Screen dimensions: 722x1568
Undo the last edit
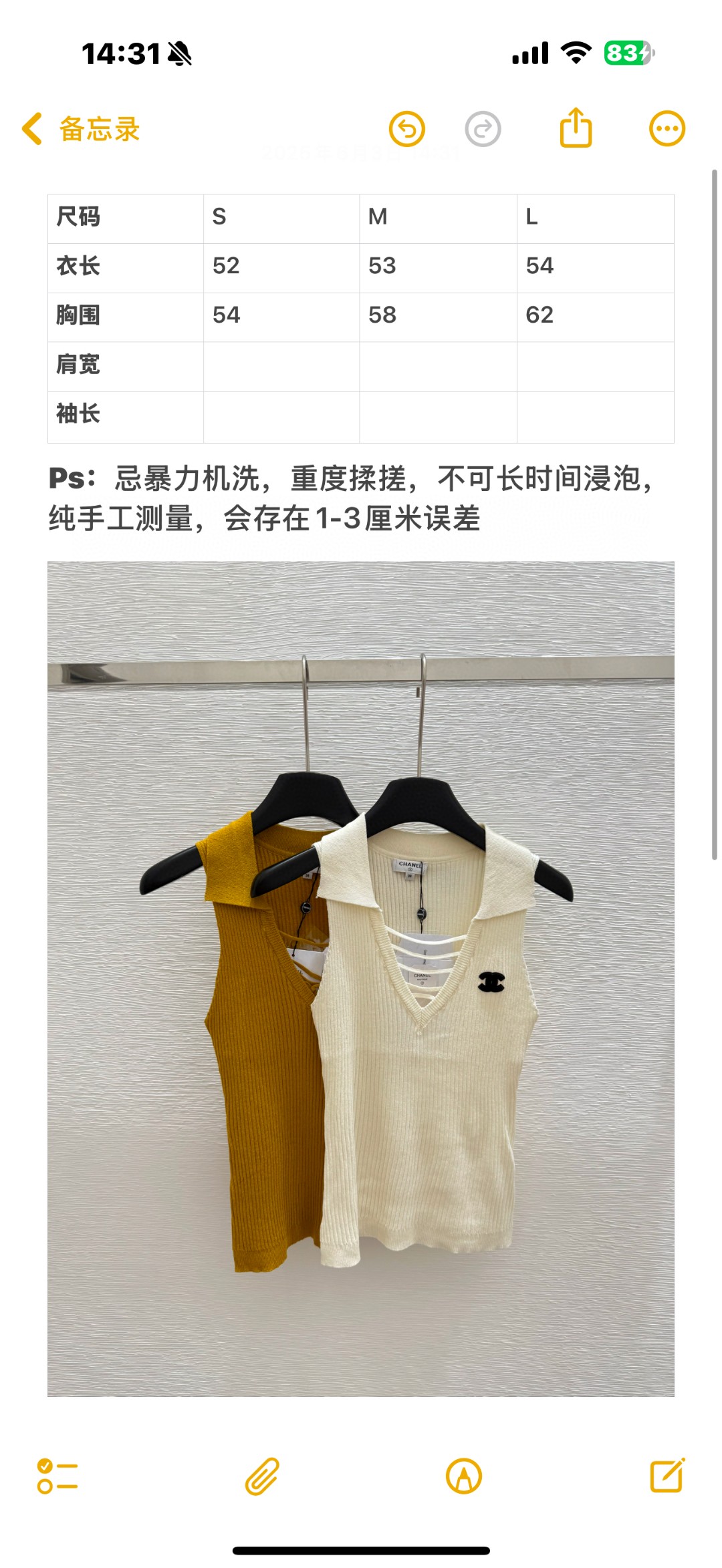(407, 128)
